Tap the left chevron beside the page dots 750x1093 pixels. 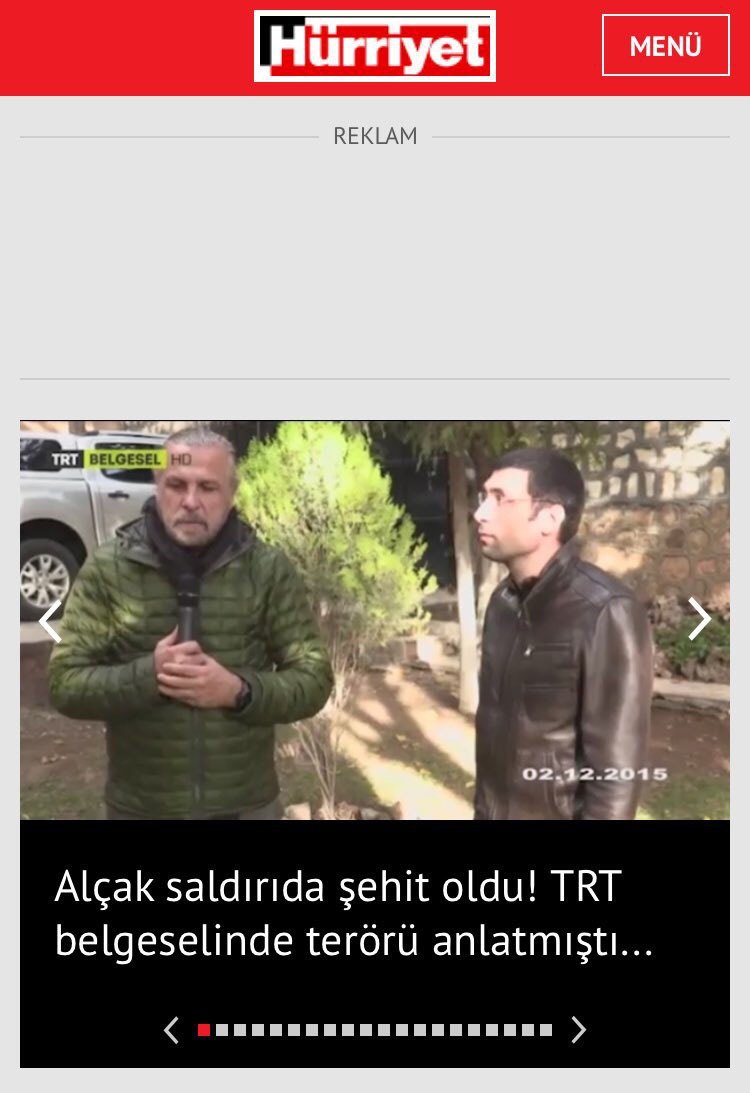(172, 1030)
